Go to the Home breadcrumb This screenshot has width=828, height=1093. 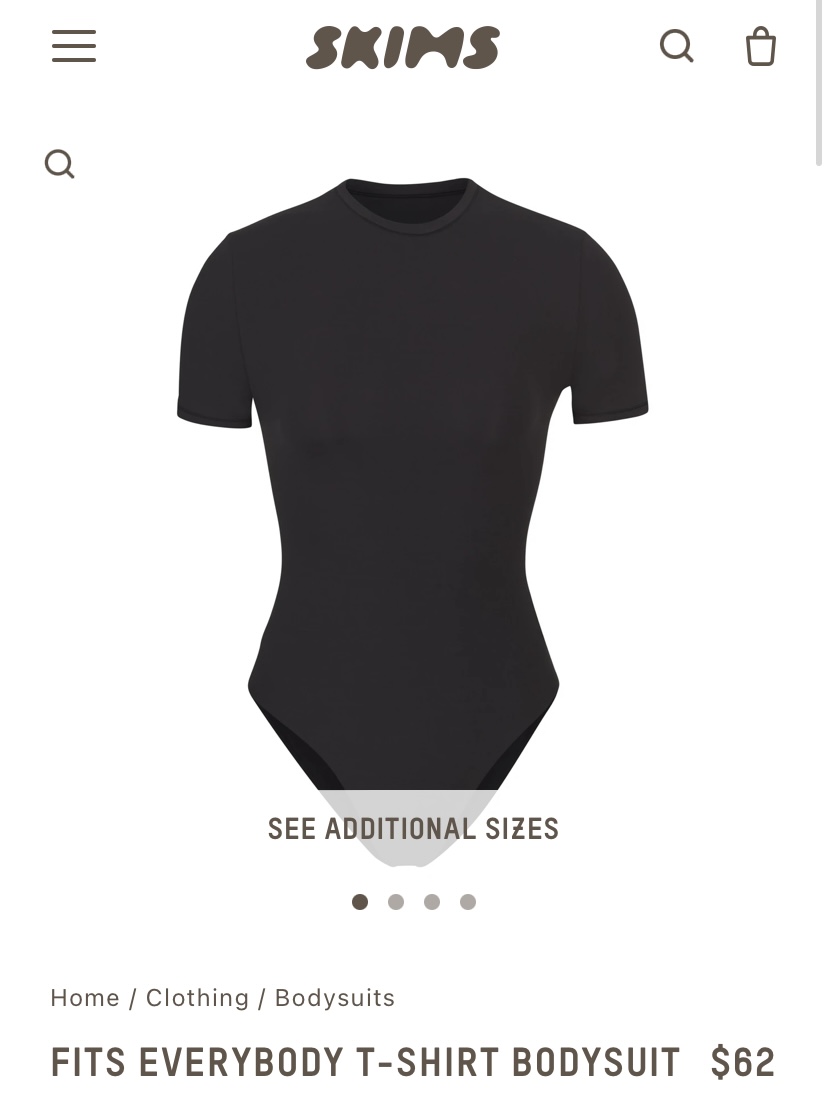click(85, 998)
